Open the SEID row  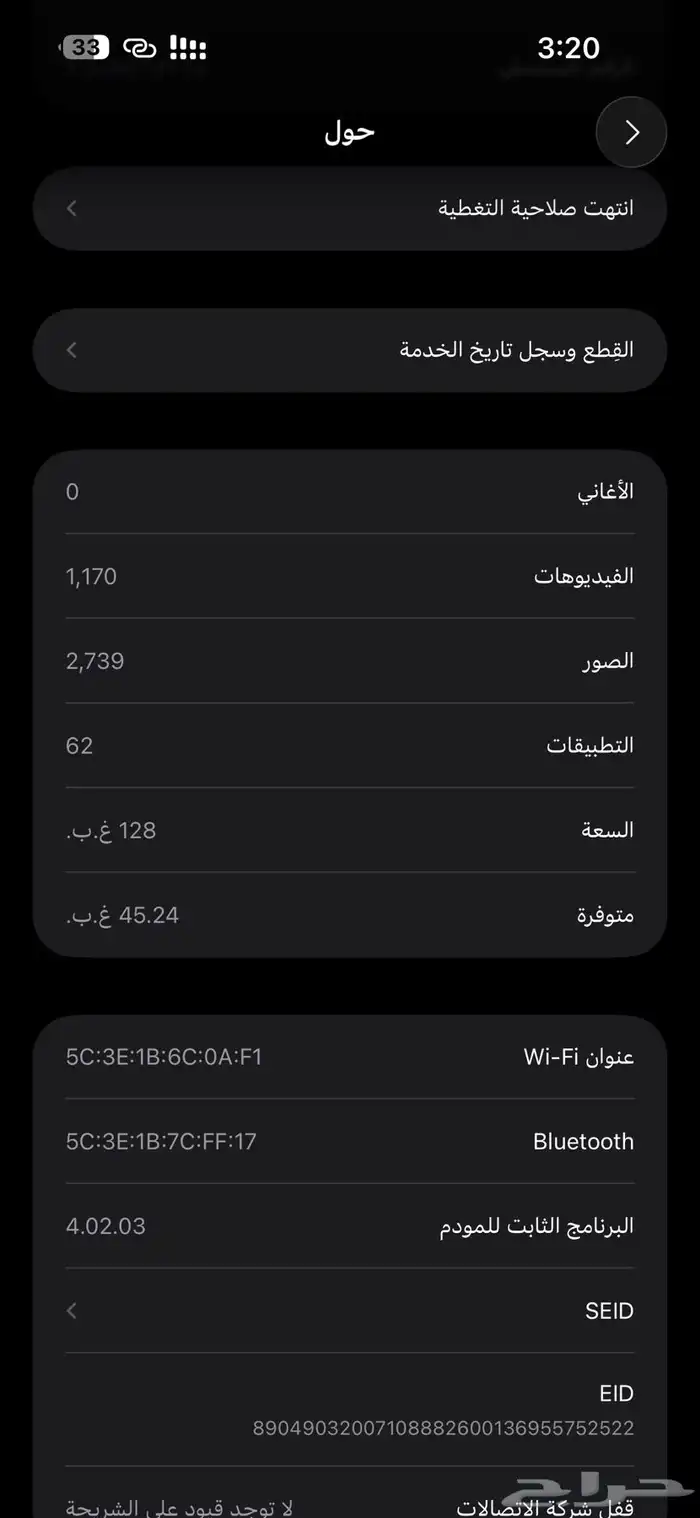coord(350,1310)
